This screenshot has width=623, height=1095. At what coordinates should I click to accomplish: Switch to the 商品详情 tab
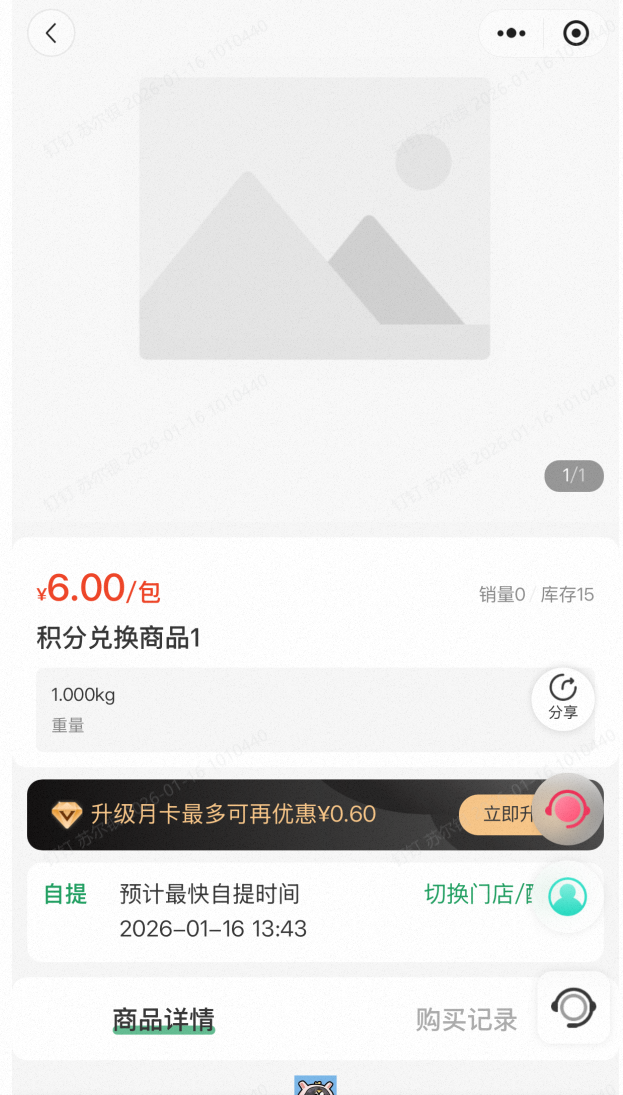click(x=163, y=1020)
